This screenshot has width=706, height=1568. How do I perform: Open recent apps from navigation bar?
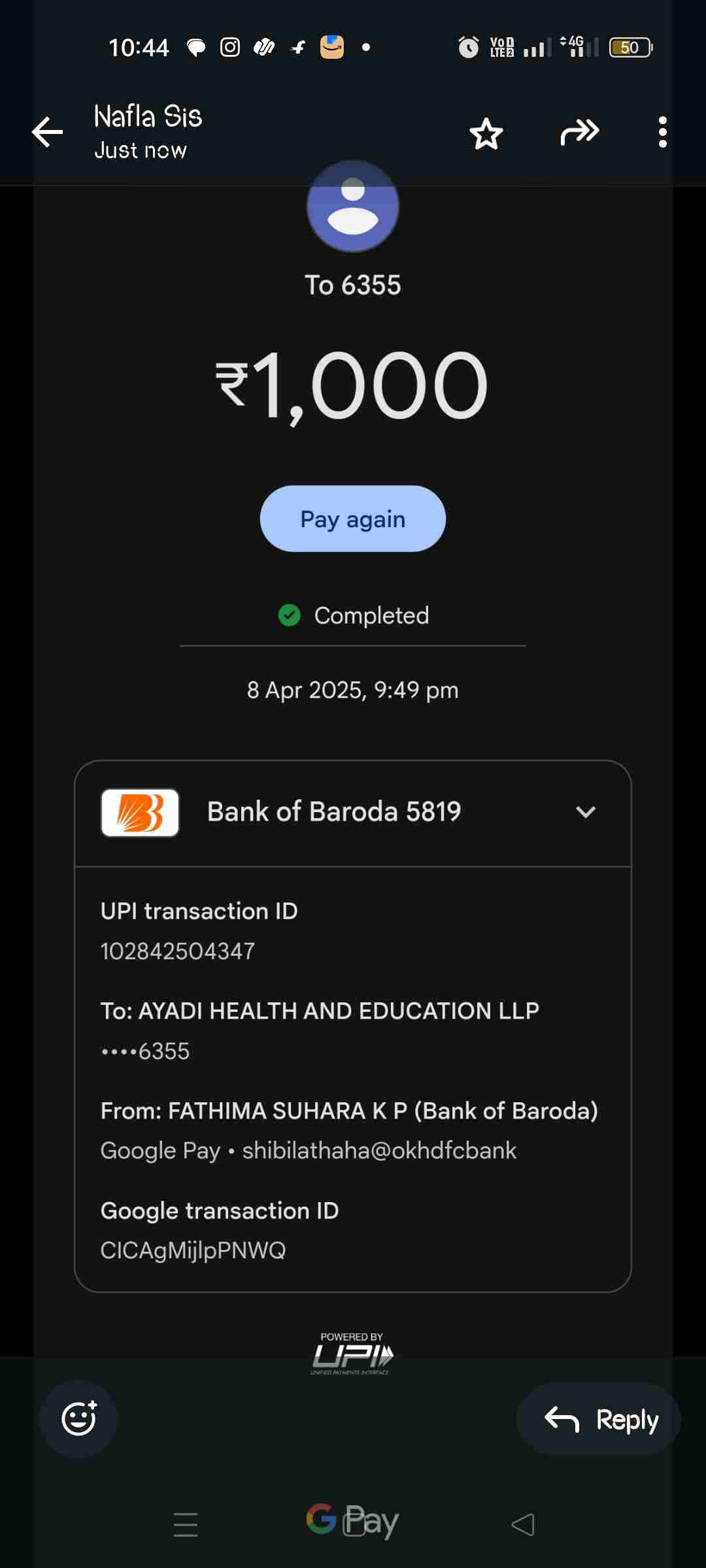point(186,1525)
